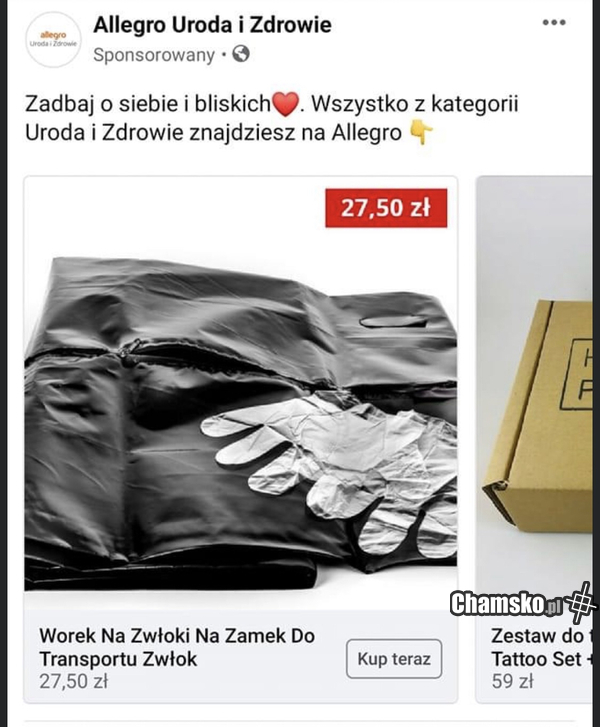This screenshot has width=600, height=727.
Task: Open the Worek Na Zwłoki product card
Action: coord(240,400)
